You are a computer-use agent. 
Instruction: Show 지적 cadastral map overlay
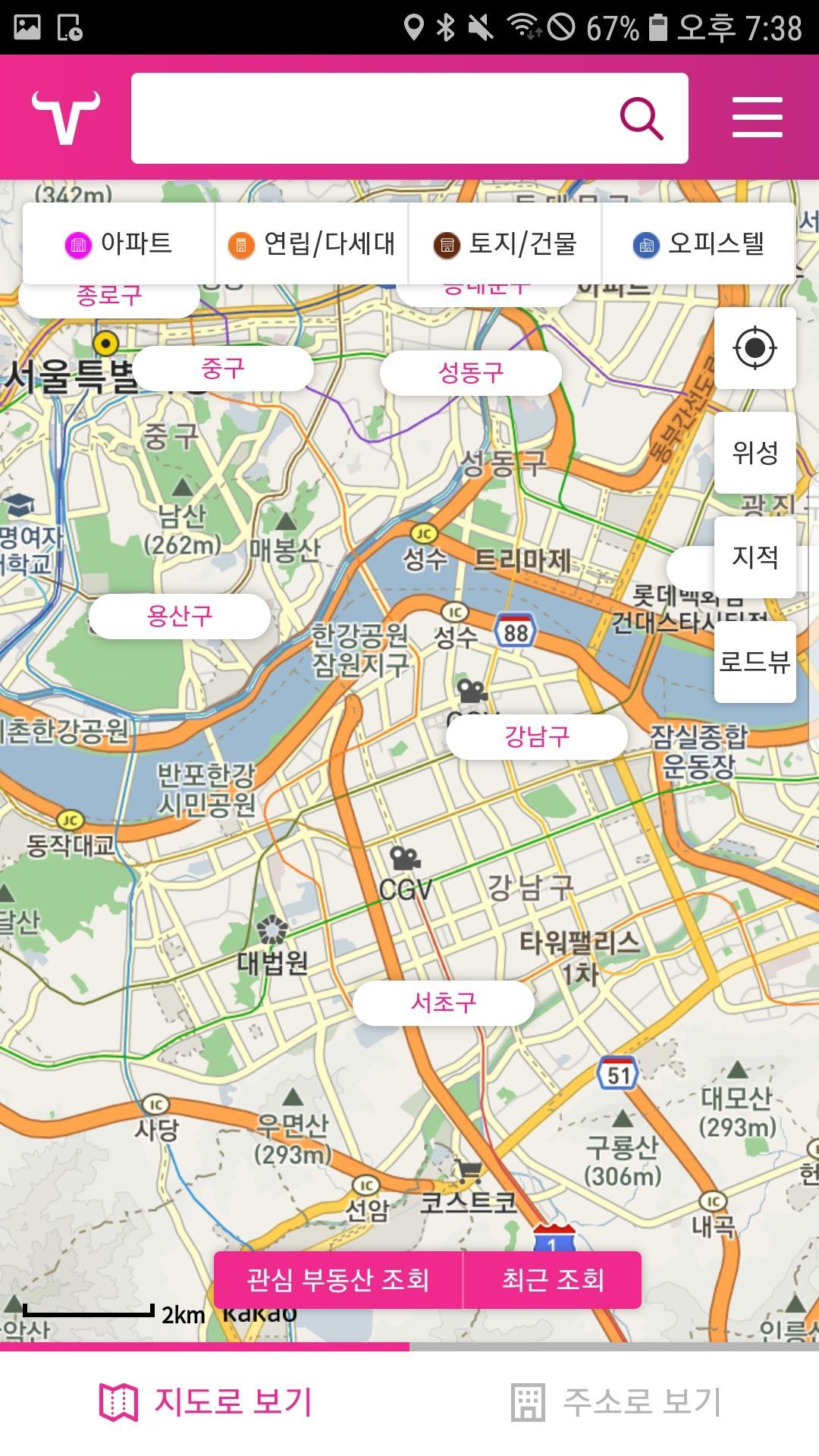pyautogui.click(x=755, y=557)
